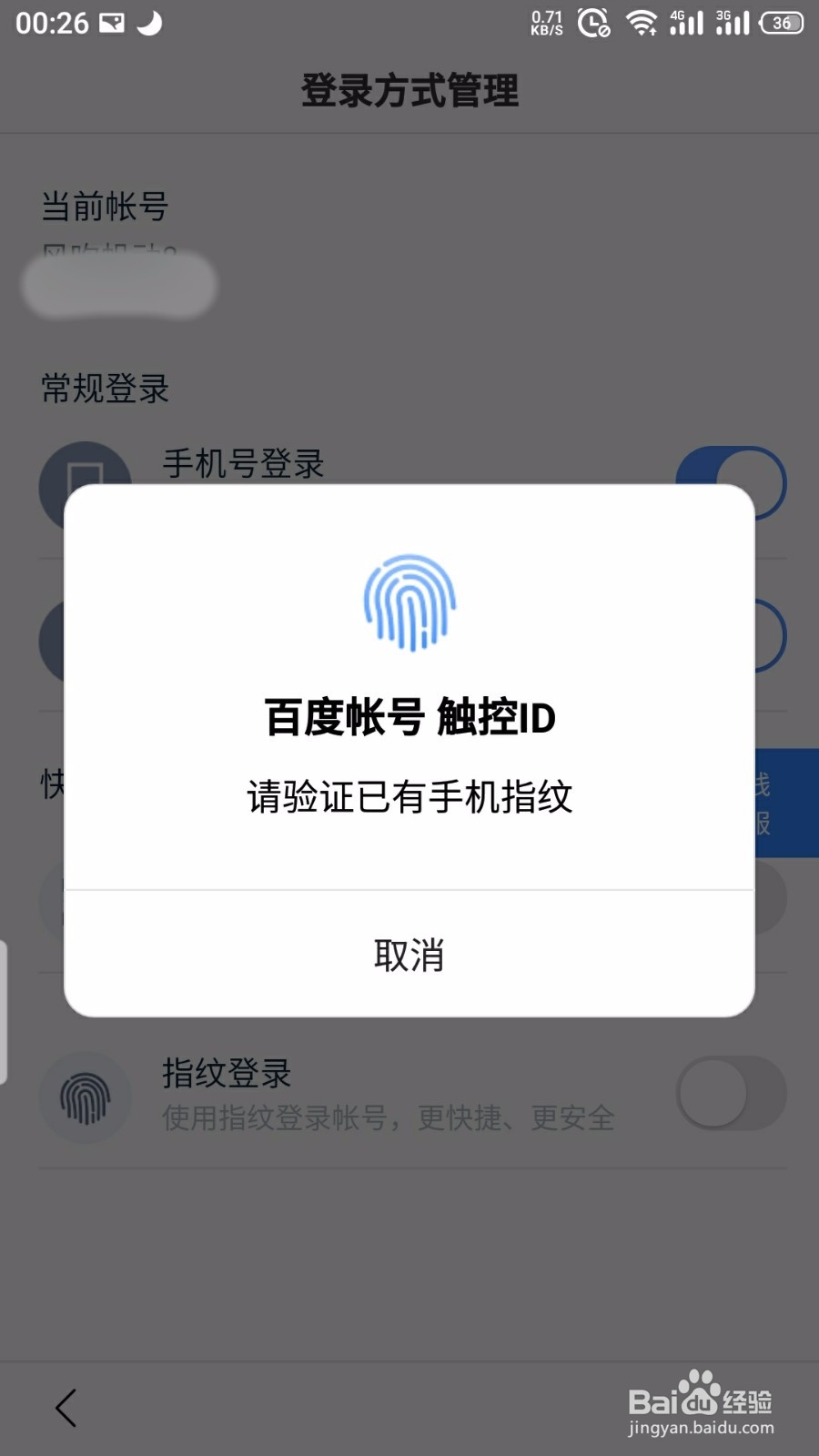819x1456 pixels.
Task: Tap the 4G signal strength icon
Action: click(x=687, y=23)
